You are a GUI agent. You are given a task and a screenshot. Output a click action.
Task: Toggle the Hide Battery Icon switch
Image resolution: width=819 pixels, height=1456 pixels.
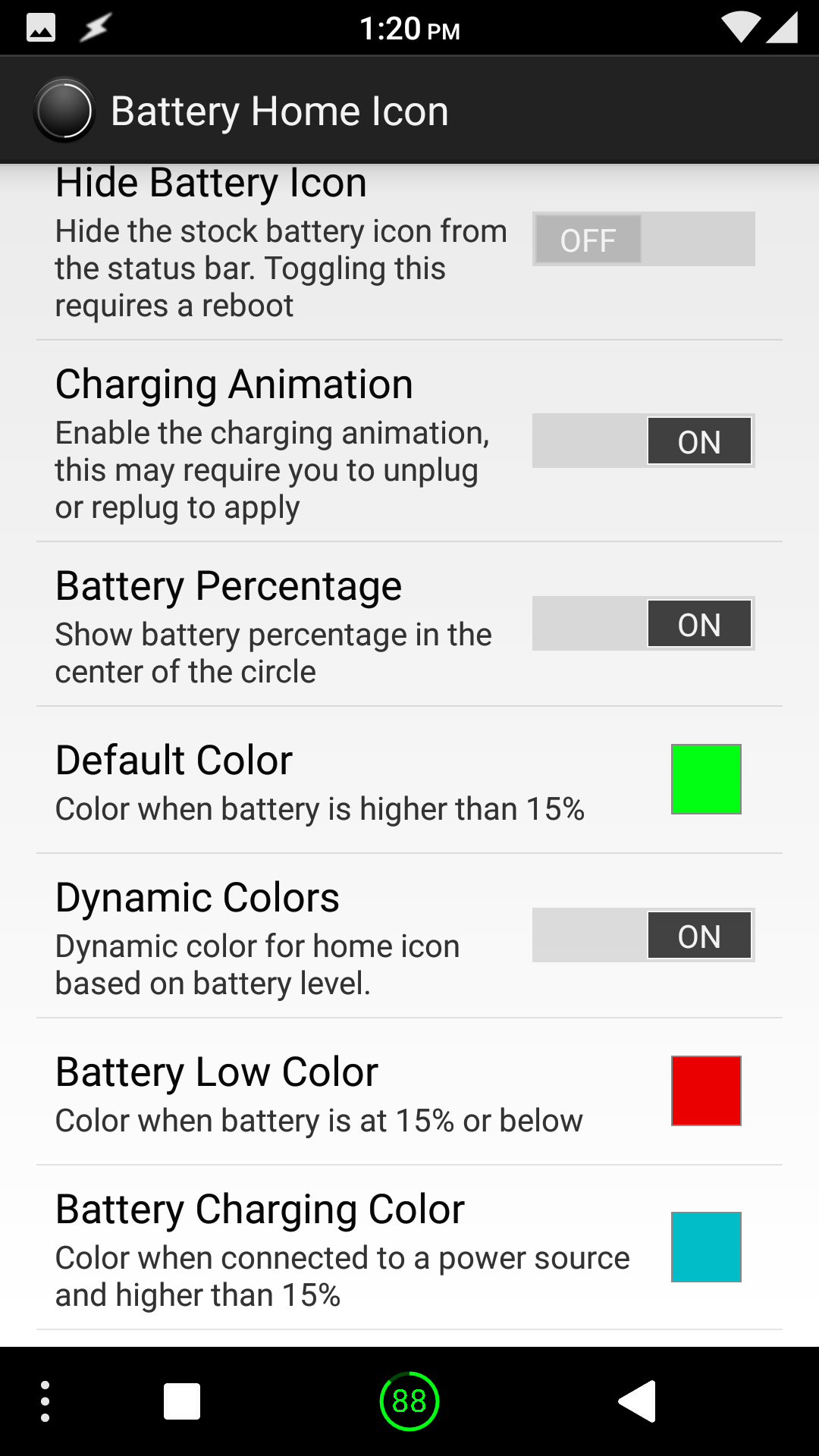click(x=643, y=239)
